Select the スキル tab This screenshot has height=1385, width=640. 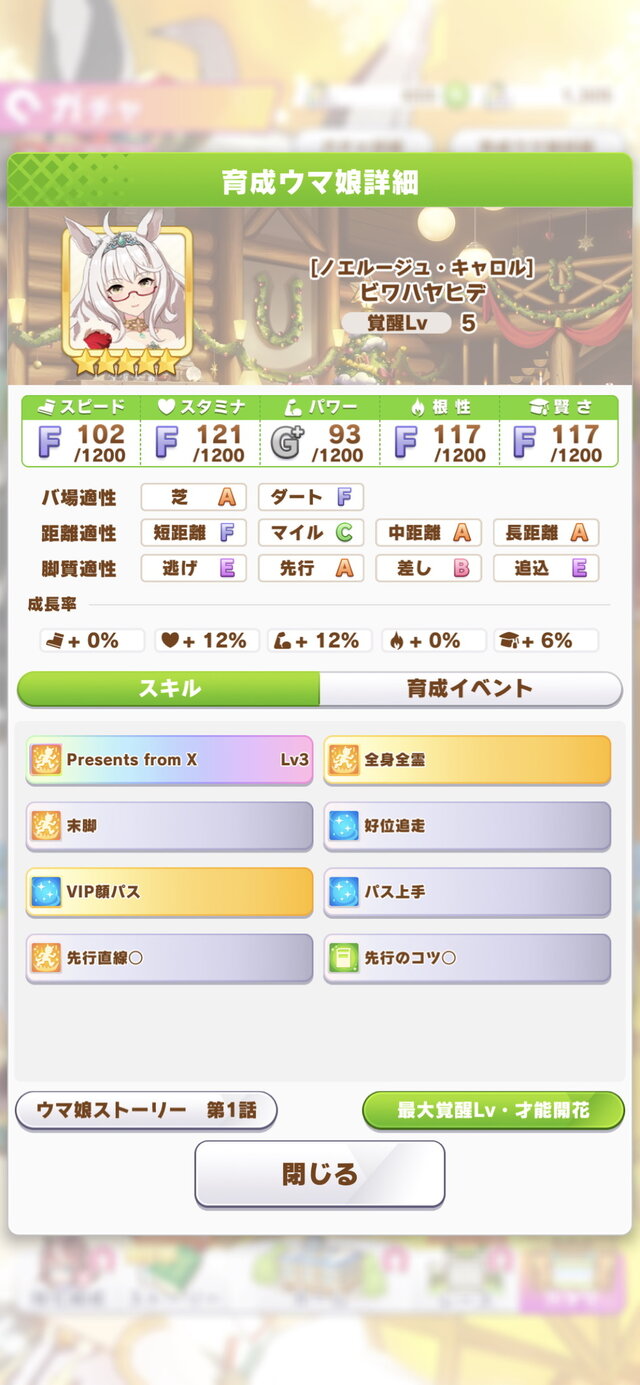[x=169, y=689]
